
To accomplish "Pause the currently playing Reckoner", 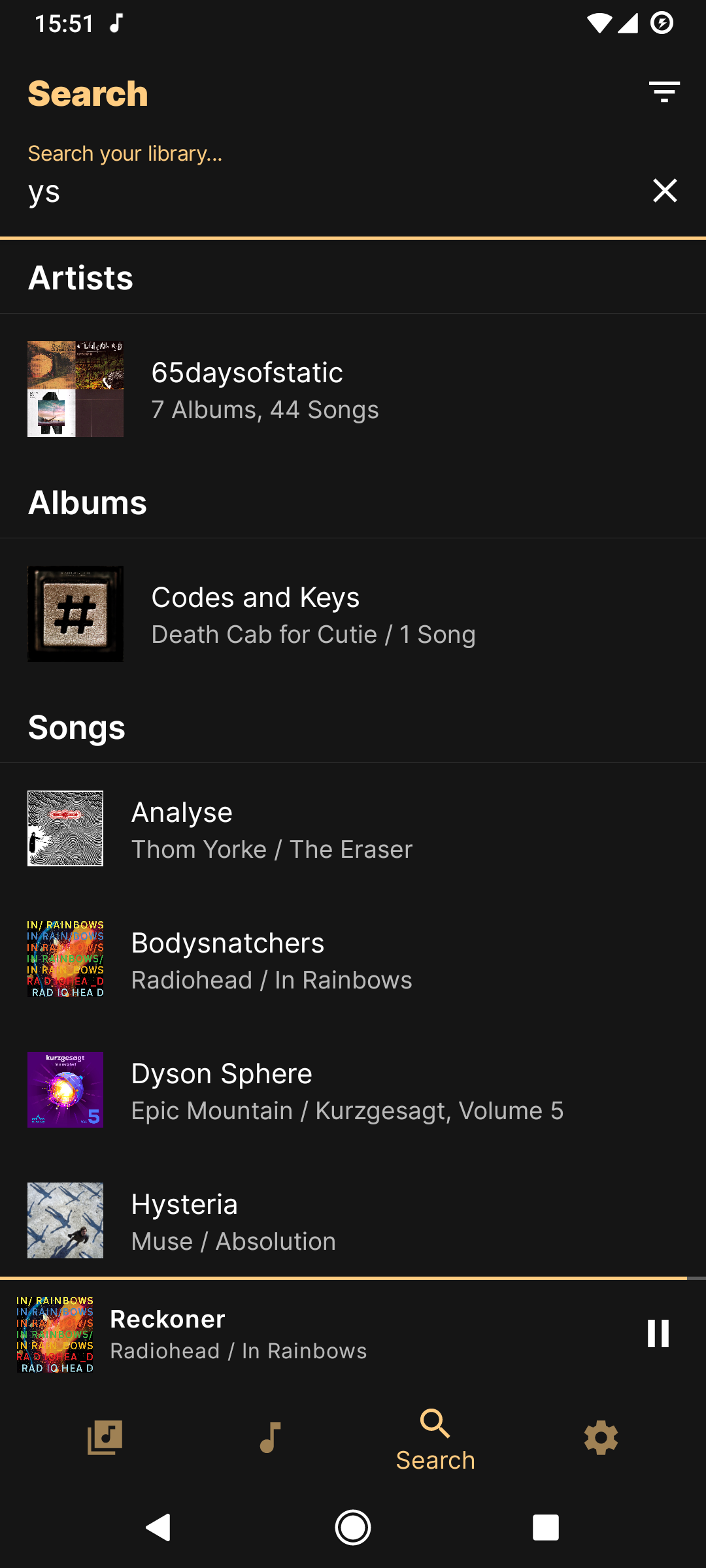I will tap(658, 1333).
